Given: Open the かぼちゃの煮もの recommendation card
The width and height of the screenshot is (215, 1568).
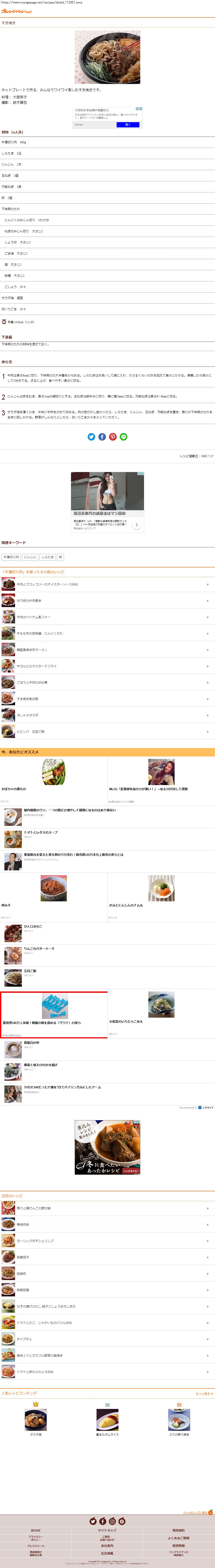Looking at the screenshot, I should [54, 779].
